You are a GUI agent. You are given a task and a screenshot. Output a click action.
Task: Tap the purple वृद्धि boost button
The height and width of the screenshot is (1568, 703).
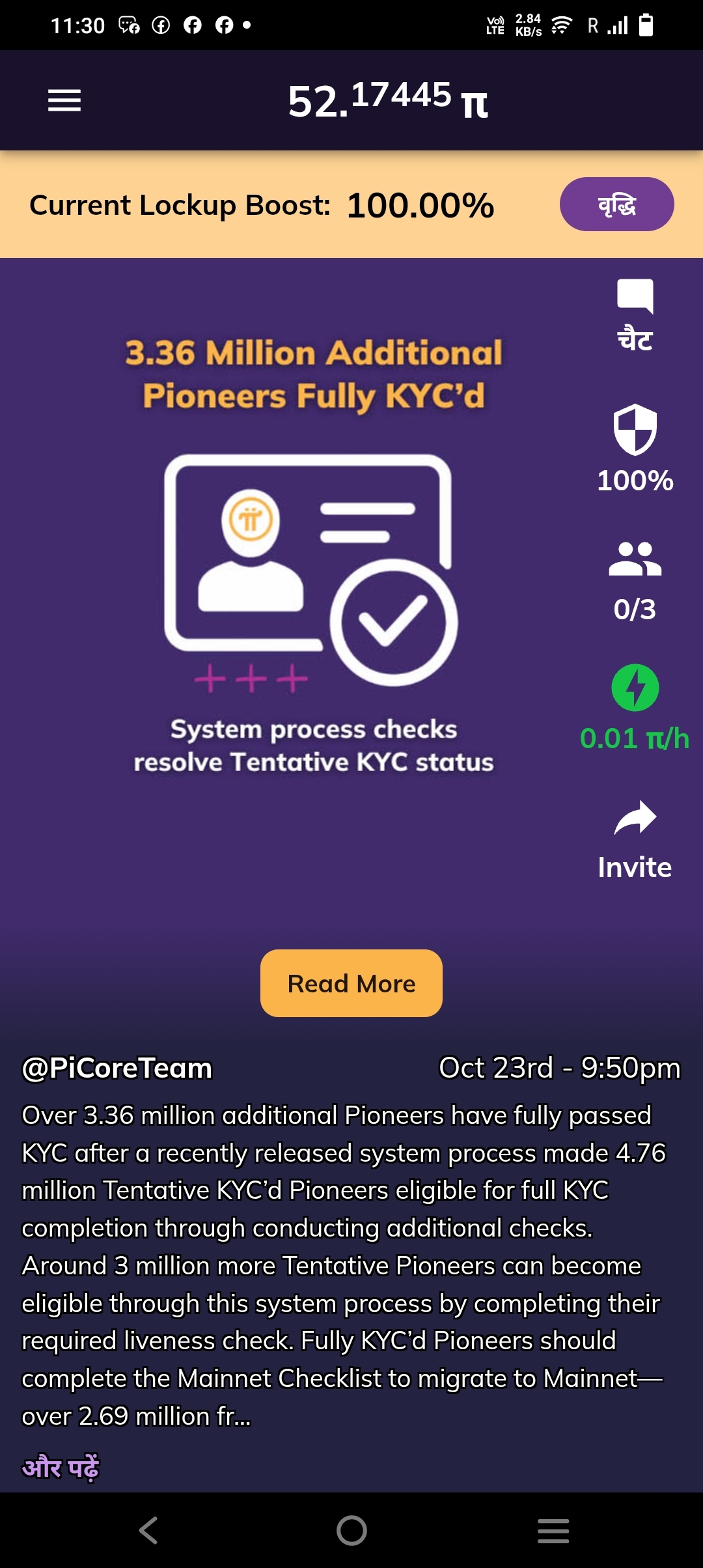click(616, 204)
